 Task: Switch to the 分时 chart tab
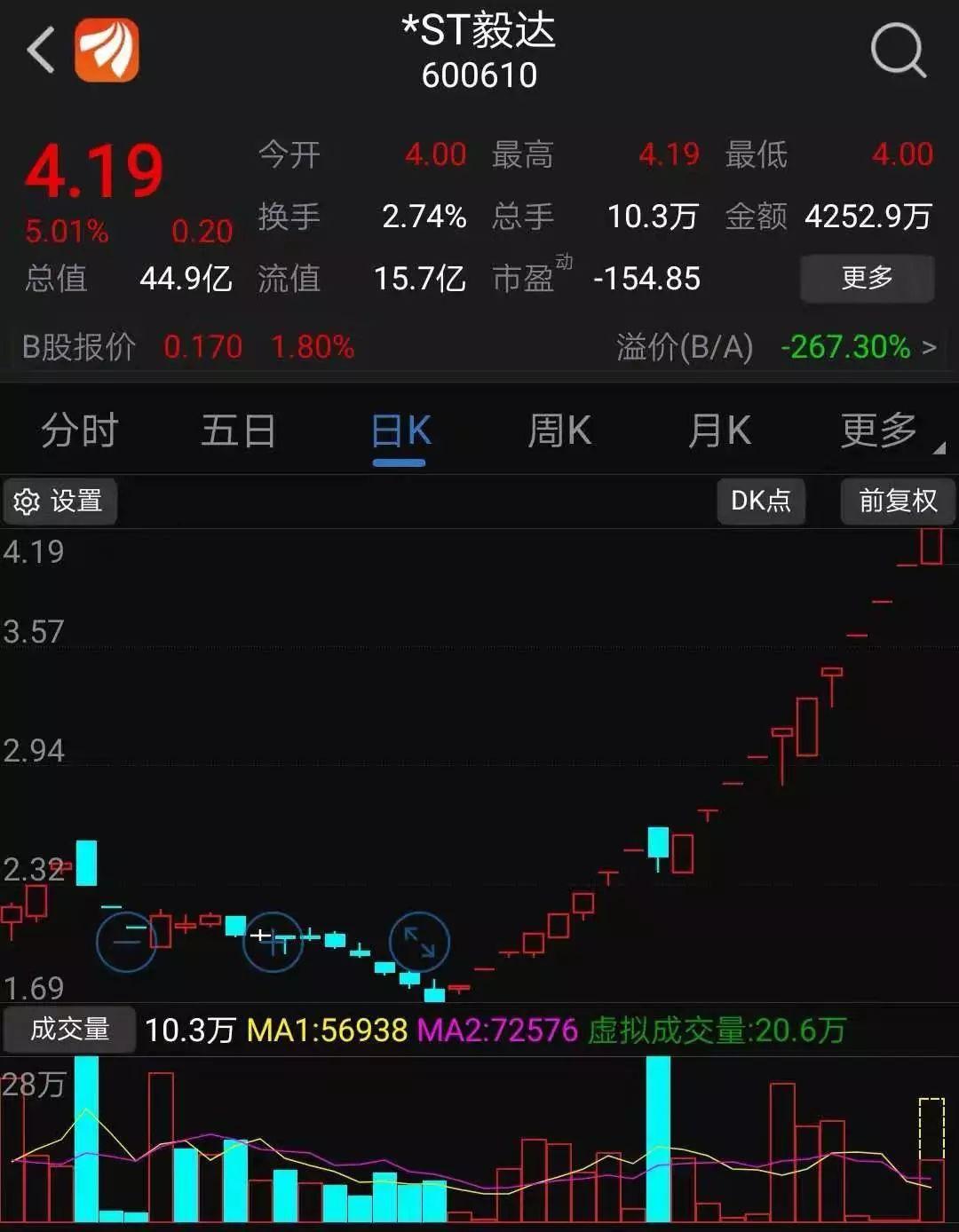point(80,431)
